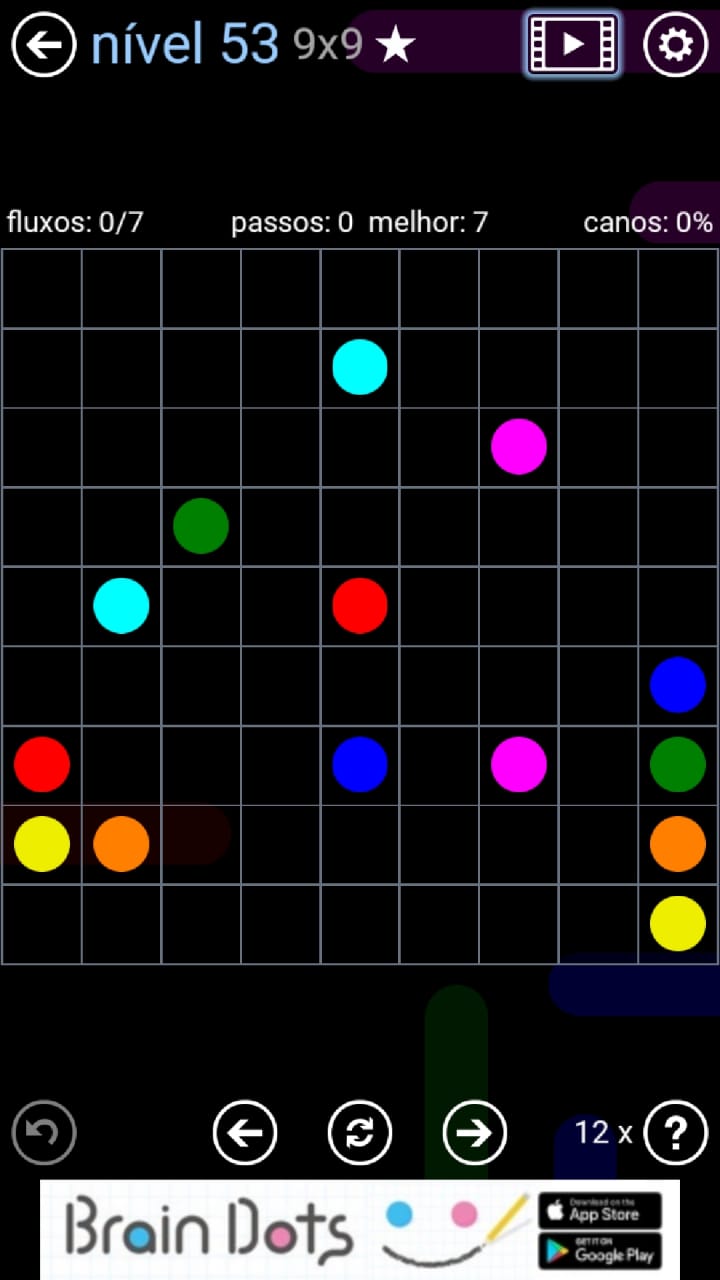This screenshot has height=1280, width=720.
Task: Select the orange dot beside the yellow dot
Action: [x=121, y=844]
